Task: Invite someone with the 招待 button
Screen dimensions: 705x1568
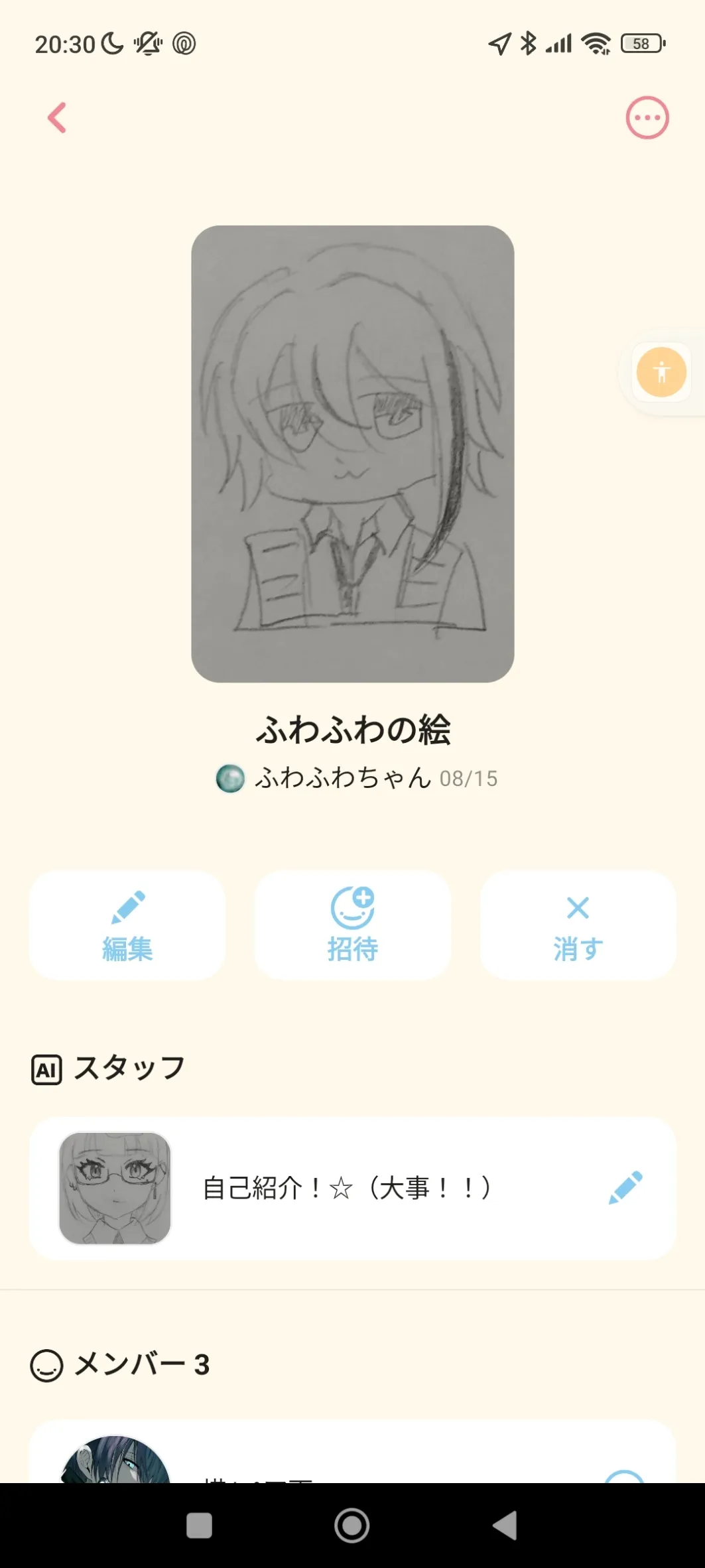Action: click(x=352, y=925)
